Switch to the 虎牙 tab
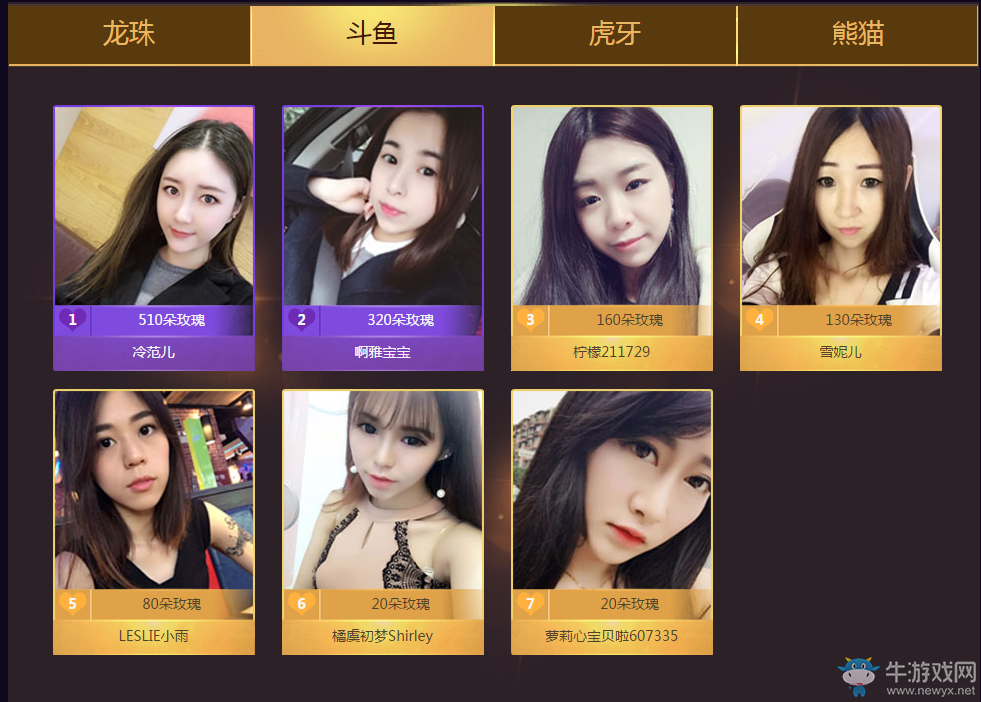Viewport: 981px width, 702px height. (615, 35)
